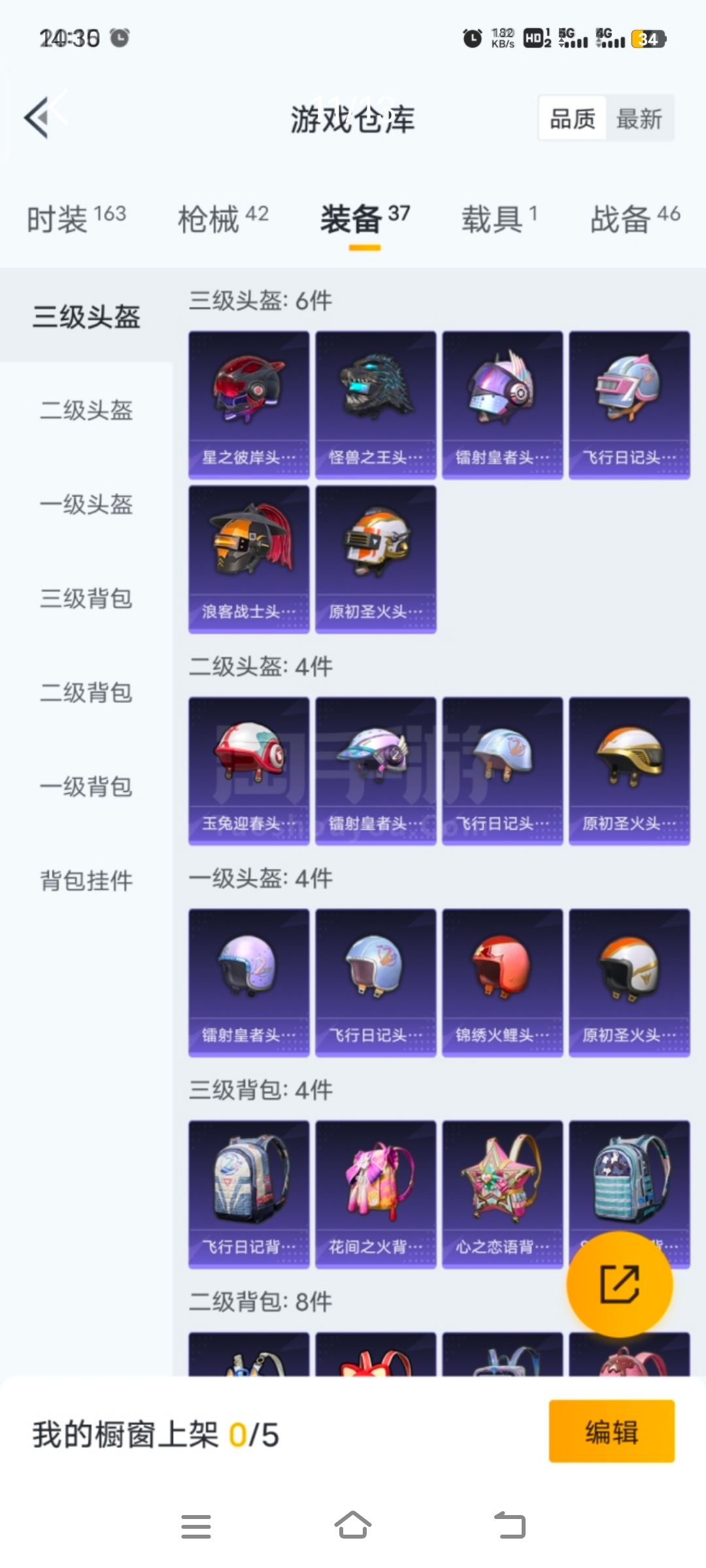The height and width of the screenshot is (1568, 706).
Task: Jump to 背包挂件 in the sidebar
Action: 86,881
